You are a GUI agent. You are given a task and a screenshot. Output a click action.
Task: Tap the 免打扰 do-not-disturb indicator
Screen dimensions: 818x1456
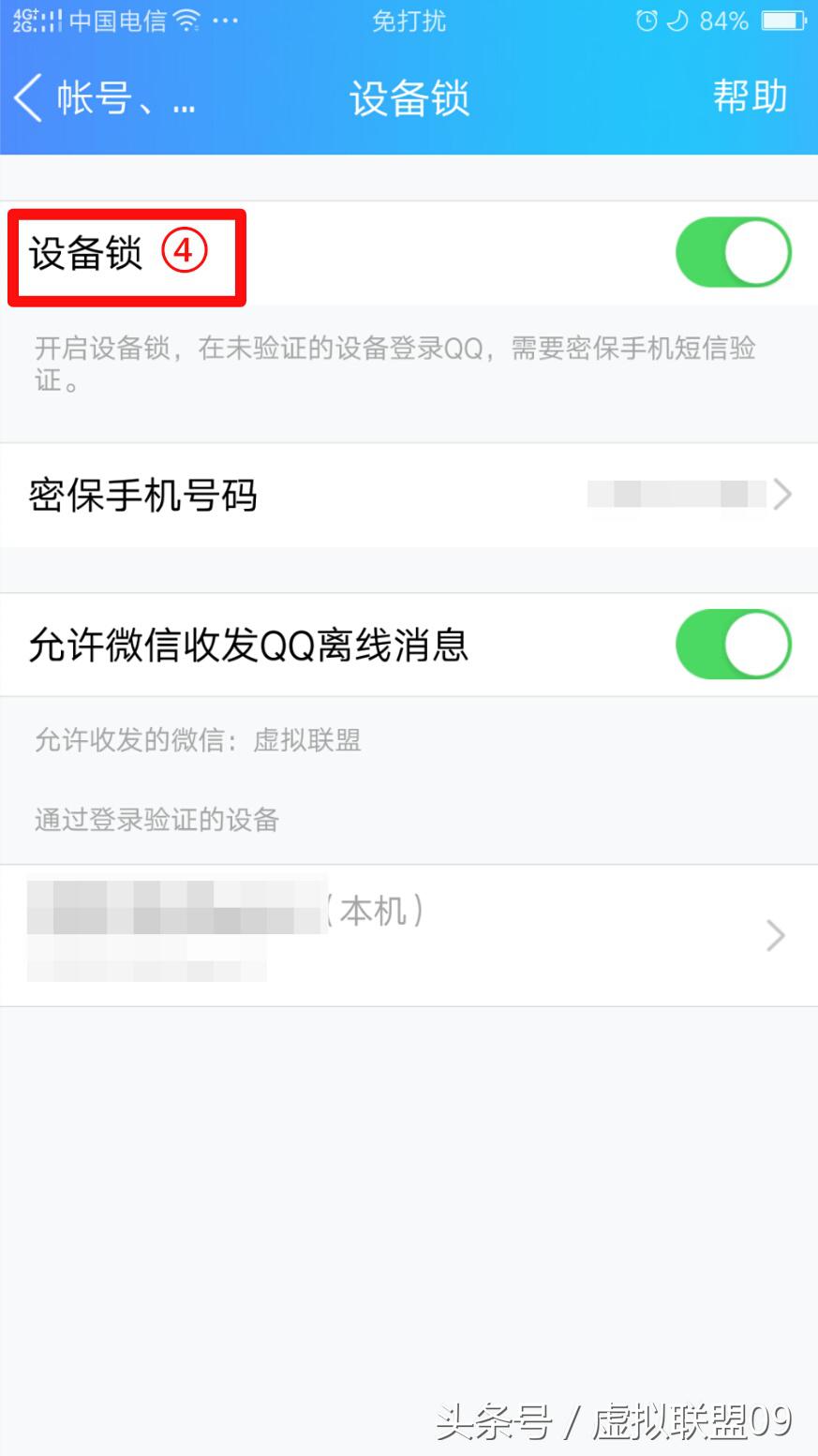point(409,21)
